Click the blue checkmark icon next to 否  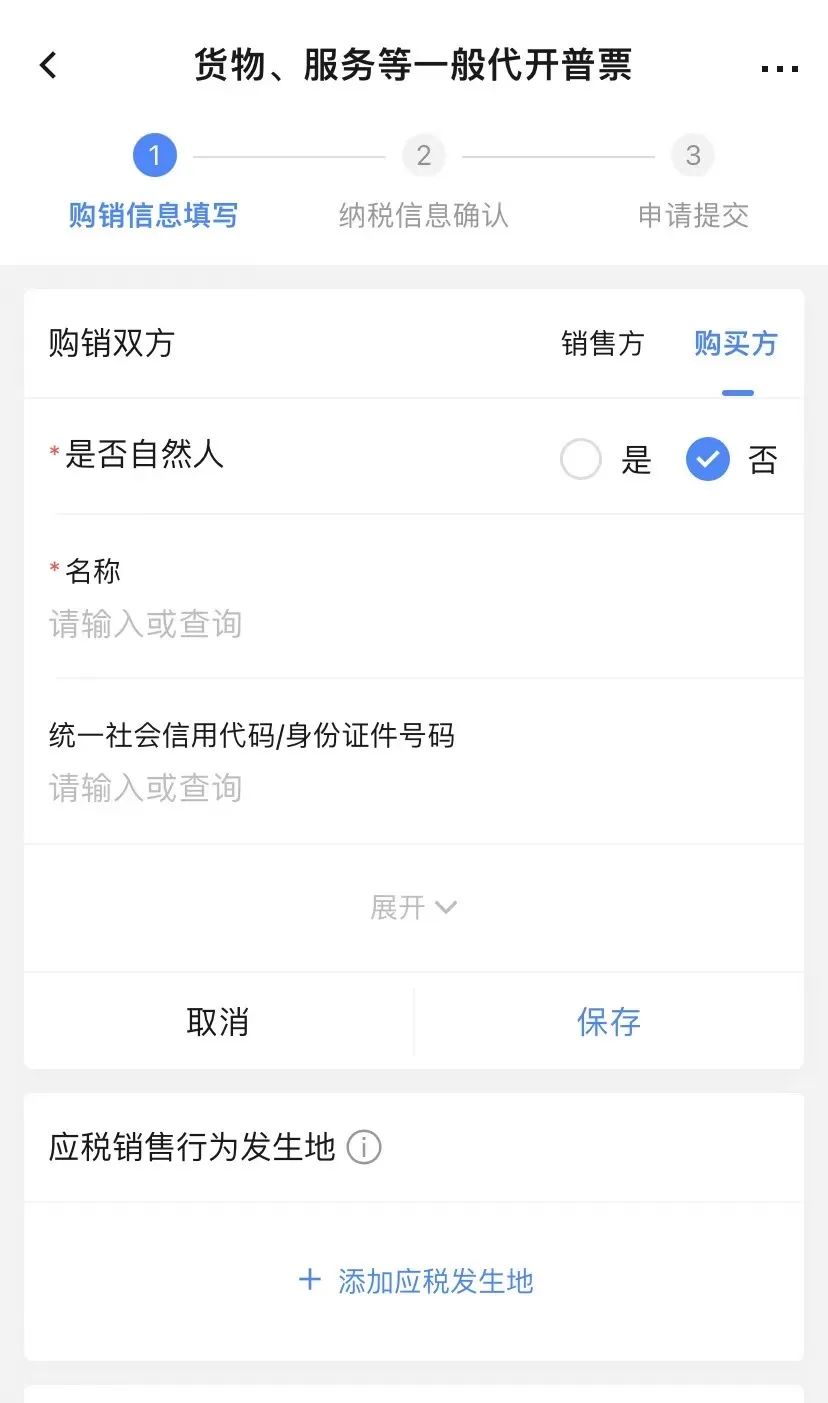coord(708,459)
